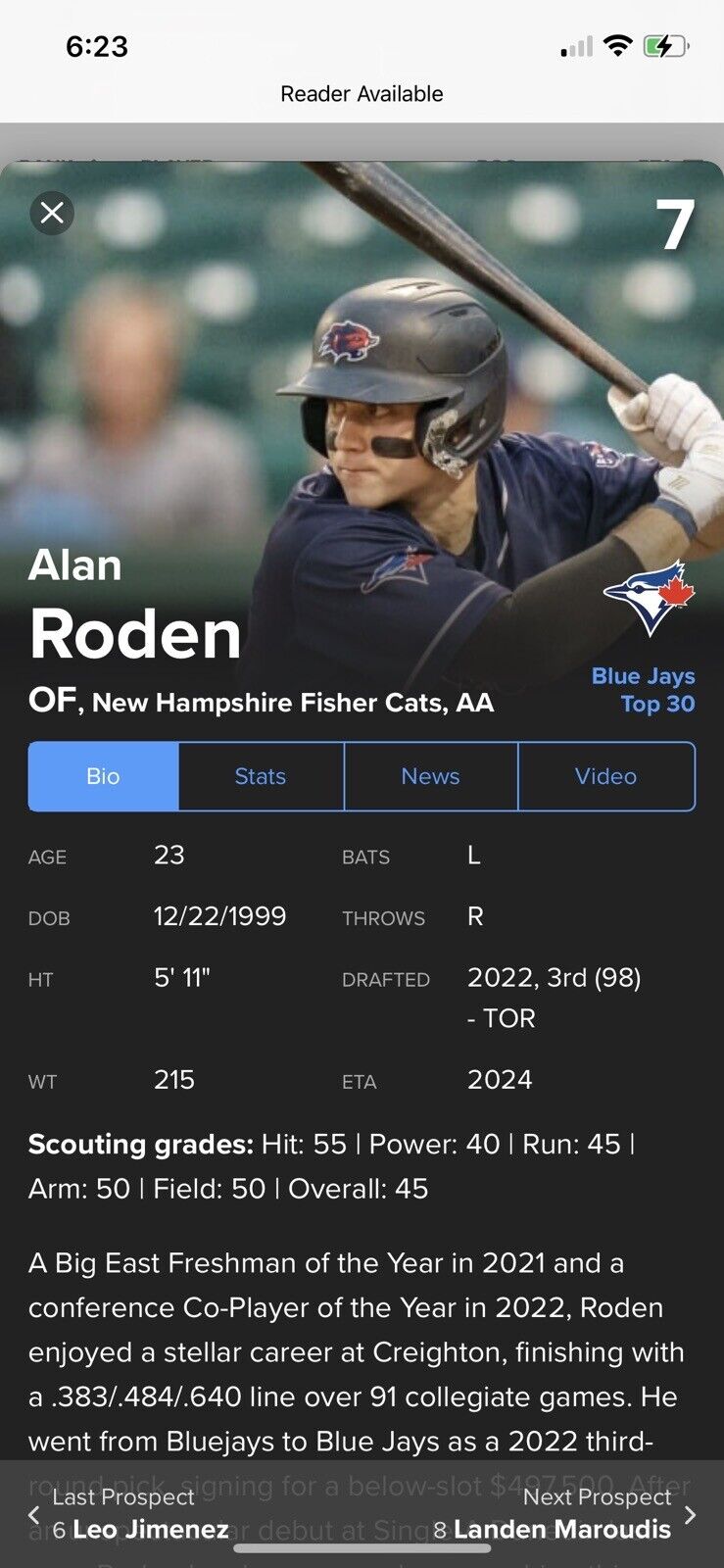Tap the Reader Available bar

pyautogui.click(x=362, y=94)
